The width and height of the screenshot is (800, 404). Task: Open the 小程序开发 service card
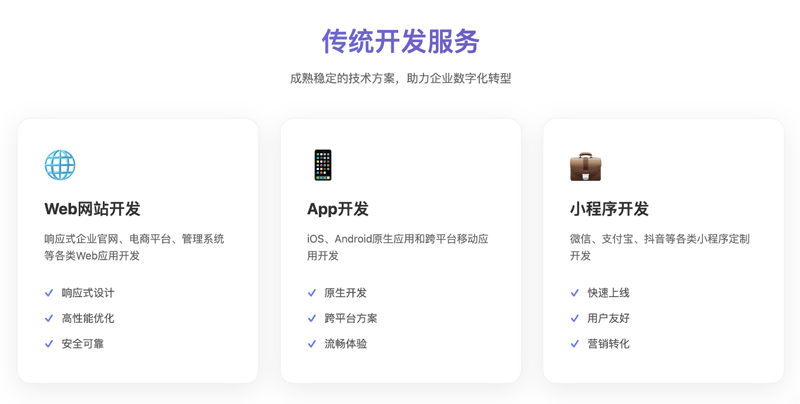663,250
